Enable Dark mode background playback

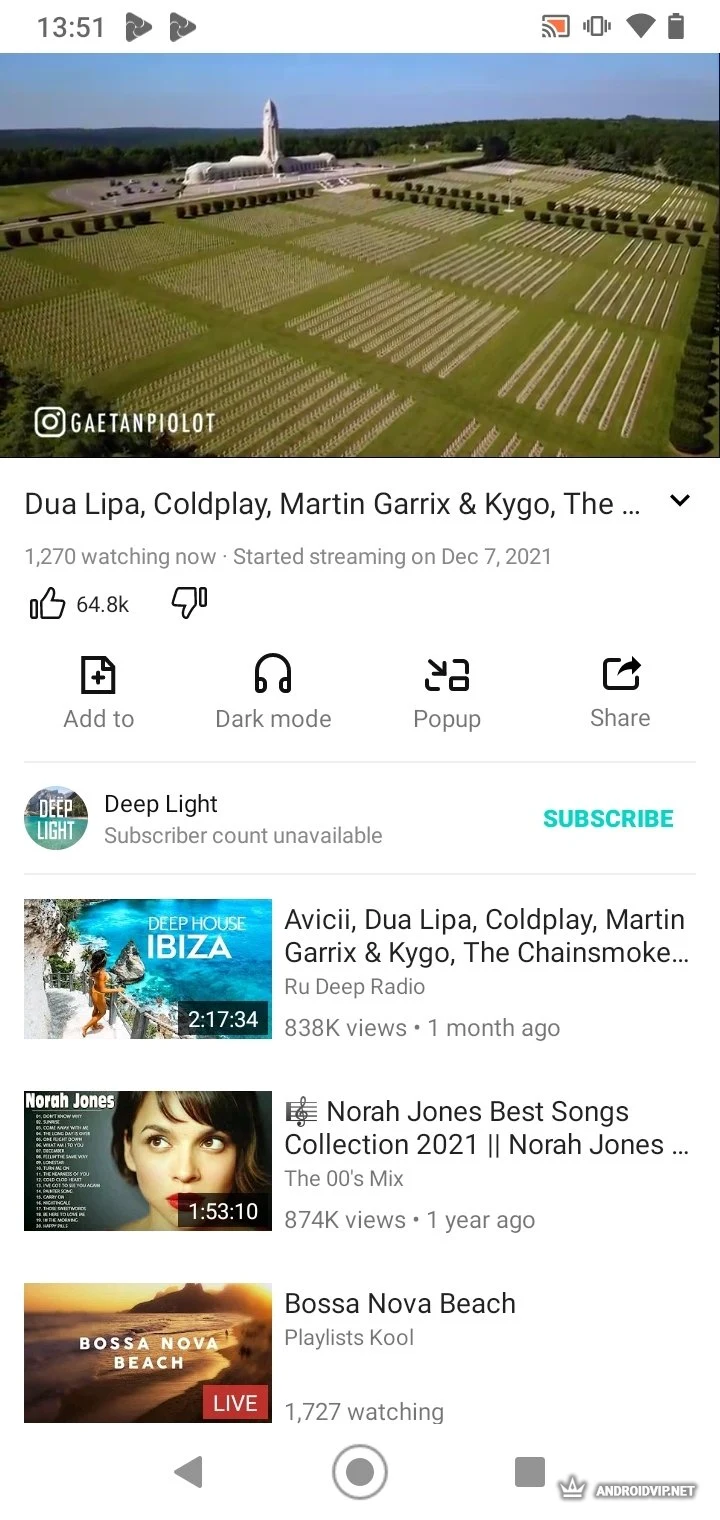pyautogui.click(x=273, y=692)
